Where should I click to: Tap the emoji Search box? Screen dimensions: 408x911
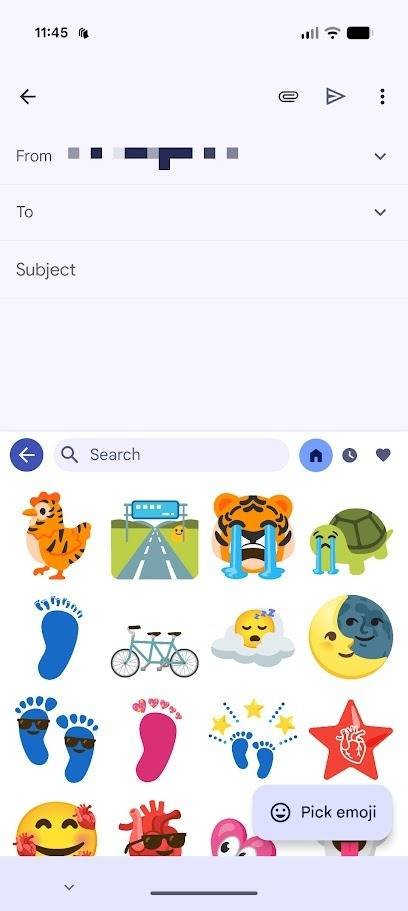[171, 455]
